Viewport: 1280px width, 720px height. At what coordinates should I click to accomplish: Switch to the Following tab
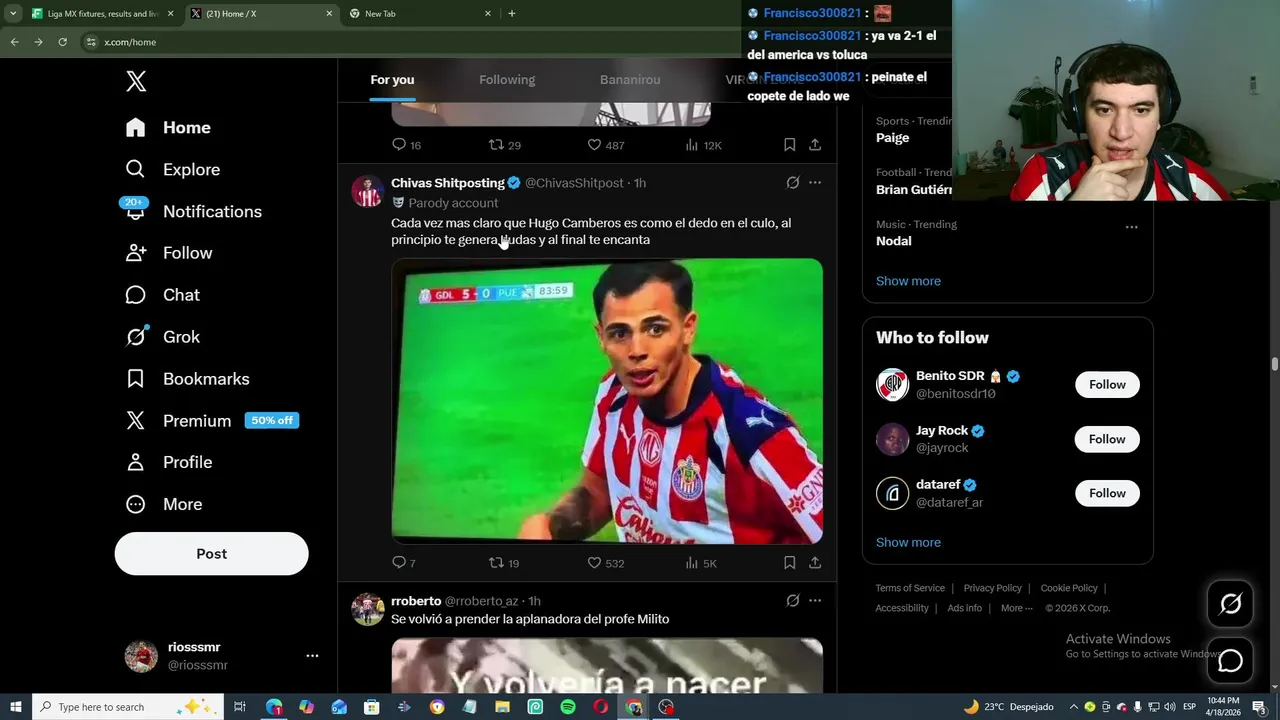[x=507, y=80]
